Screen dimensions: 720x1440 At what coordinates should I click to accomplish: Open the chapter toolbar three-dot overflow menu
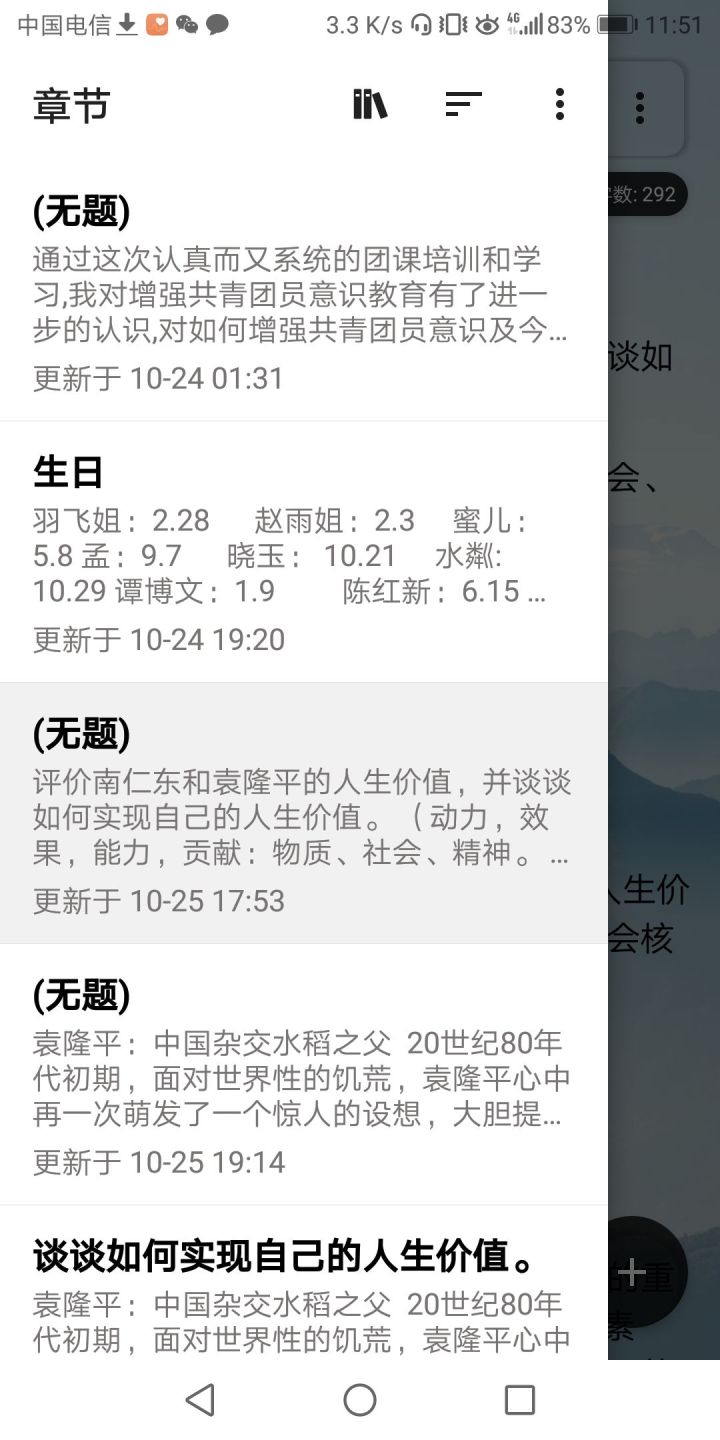tap(559, 104)
